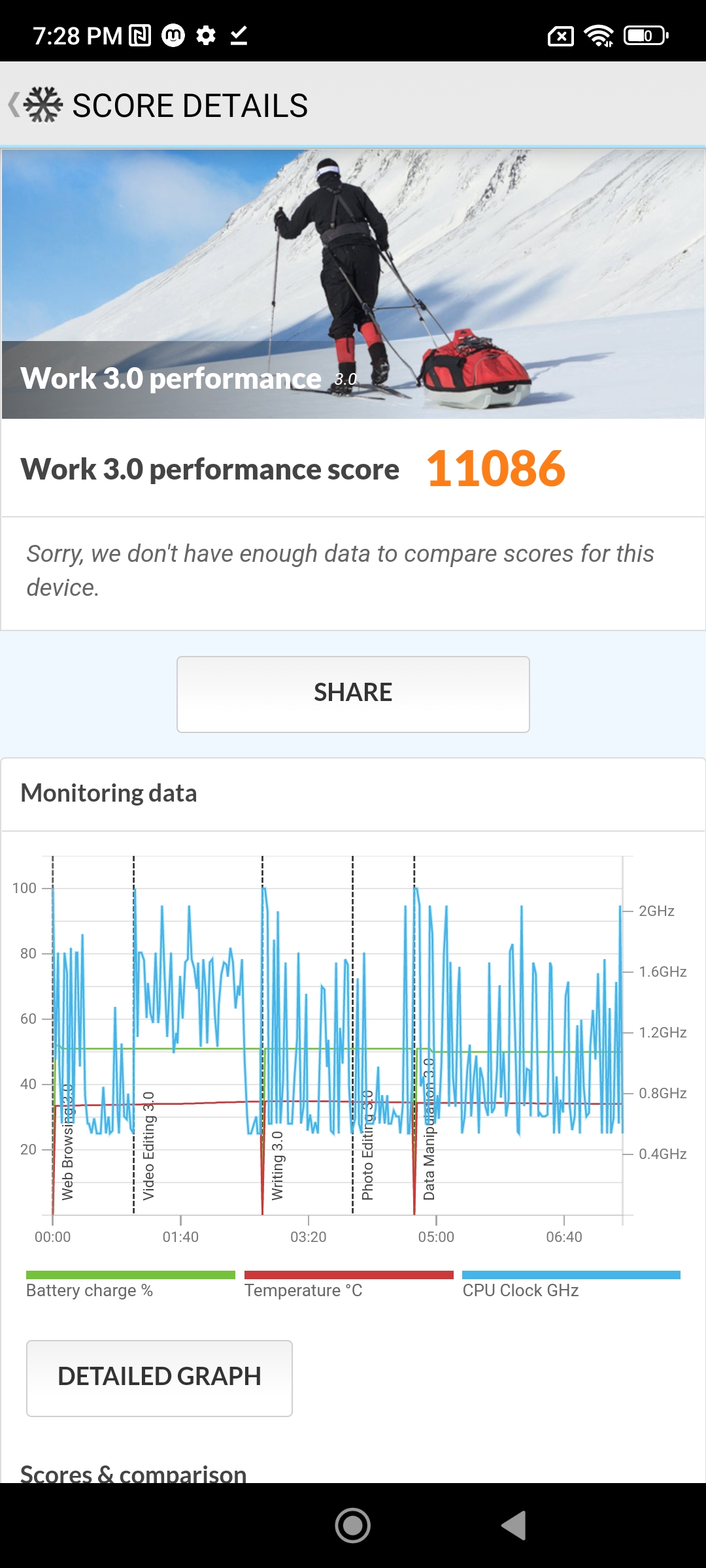This screenshot has width=706, height=1568.
Task: Open the detailed graph
Action: tap(159, 1378)
